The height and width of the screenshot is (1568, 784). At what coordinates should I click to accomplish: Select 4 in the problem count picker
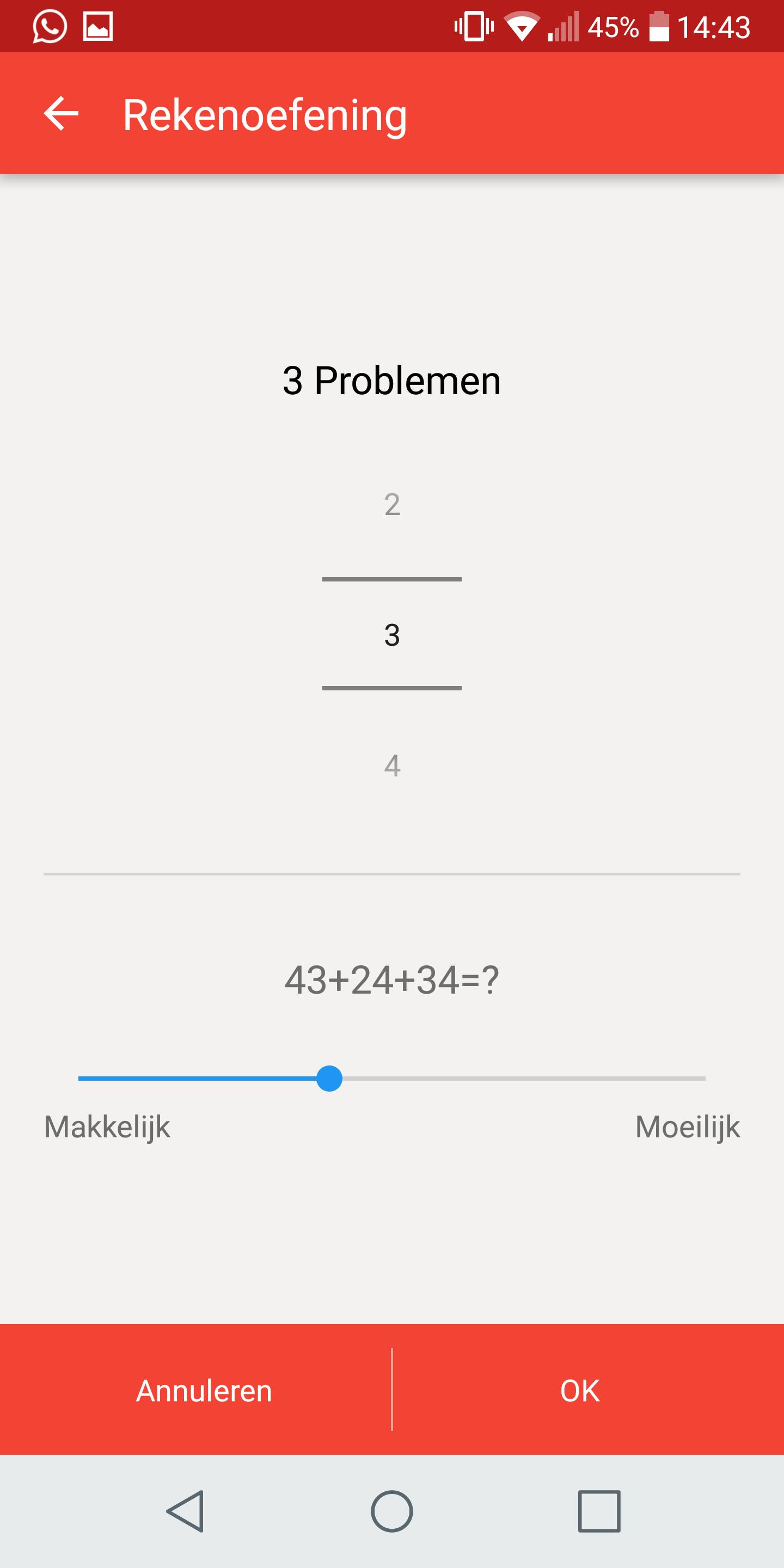[x=392, y=765]
